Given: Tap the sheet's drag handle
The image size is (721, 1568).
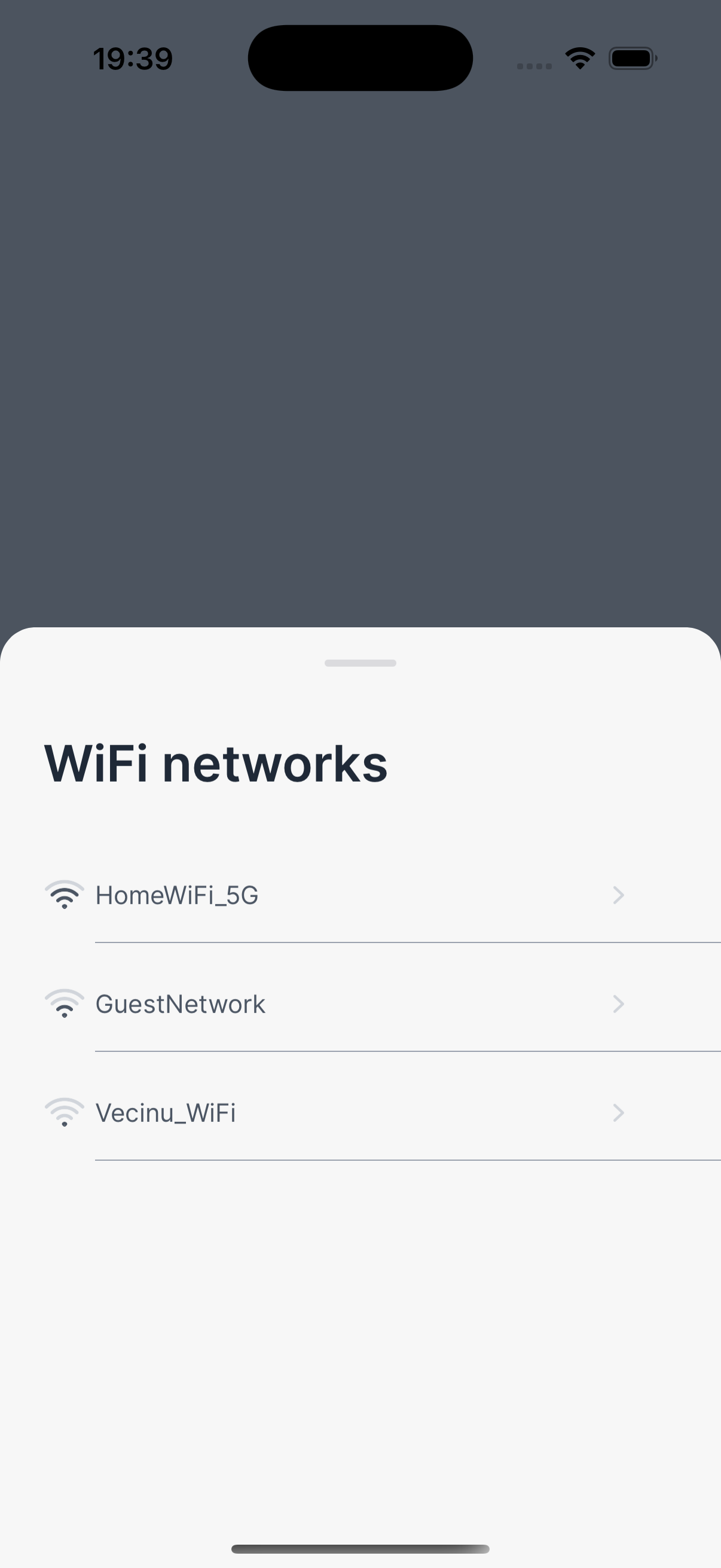Looking at the screenshot, I should click(x=360, y=663).
